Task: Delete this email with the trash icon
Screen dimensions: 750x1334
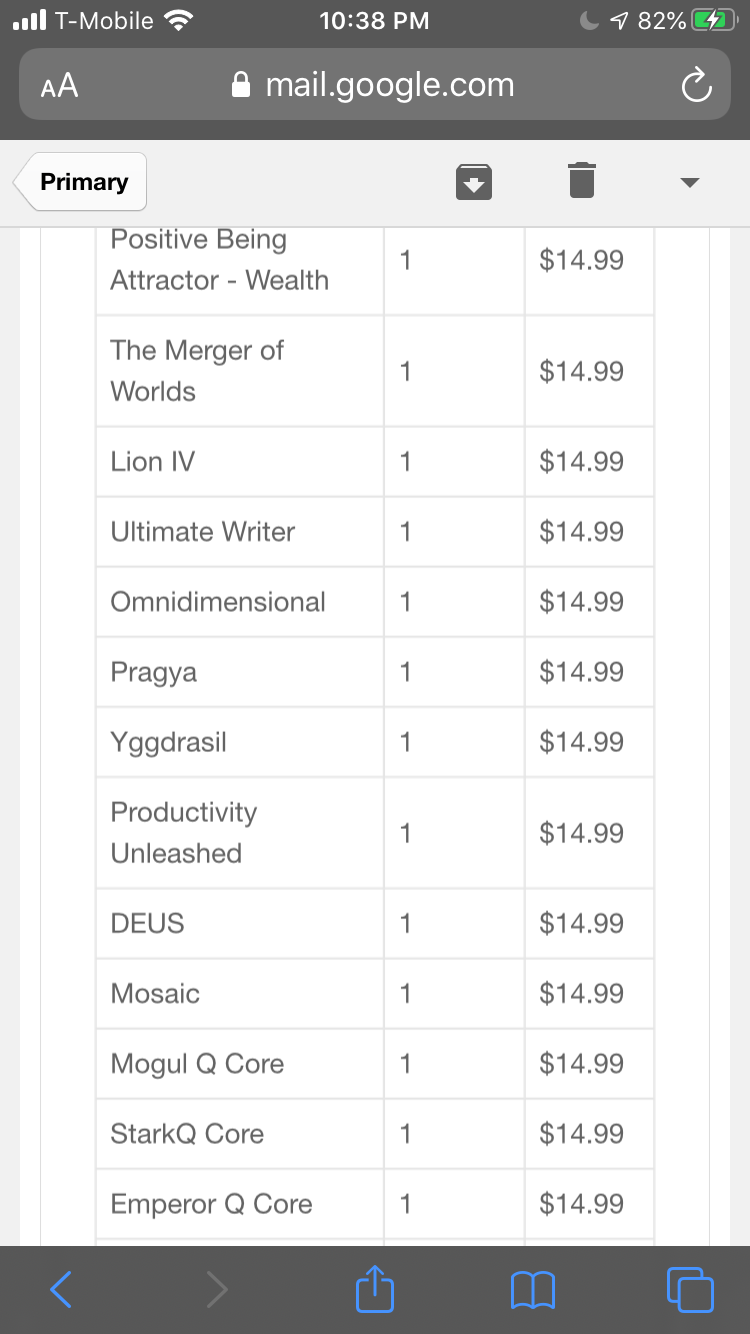Action: tap(581, 181)
